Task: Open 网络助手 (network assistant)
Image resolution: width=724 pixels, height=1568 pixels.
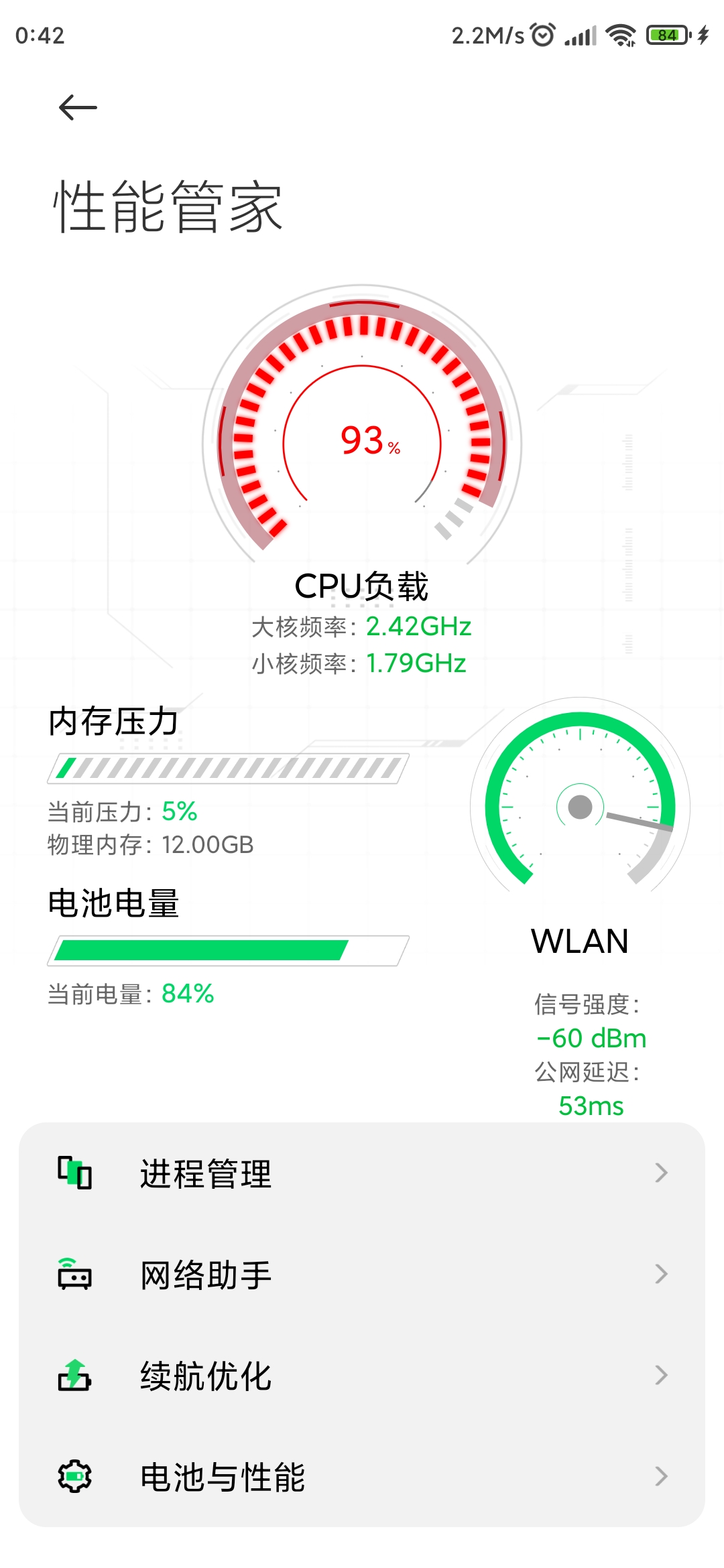Action: tap(362, 1275)
